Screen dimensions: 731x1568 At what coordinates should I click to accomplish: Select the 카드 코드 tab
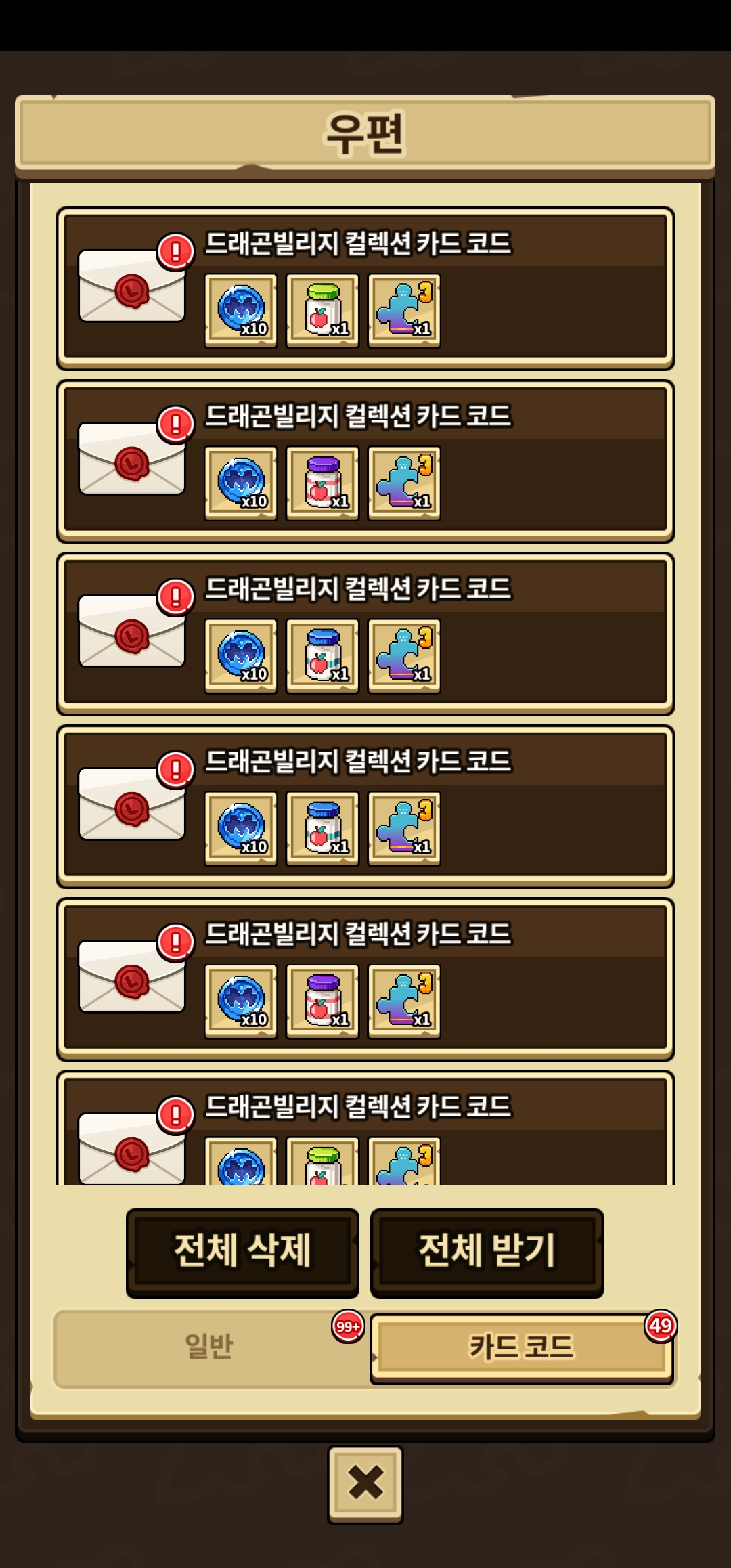pyautogui.click(x=521, y=1346)
